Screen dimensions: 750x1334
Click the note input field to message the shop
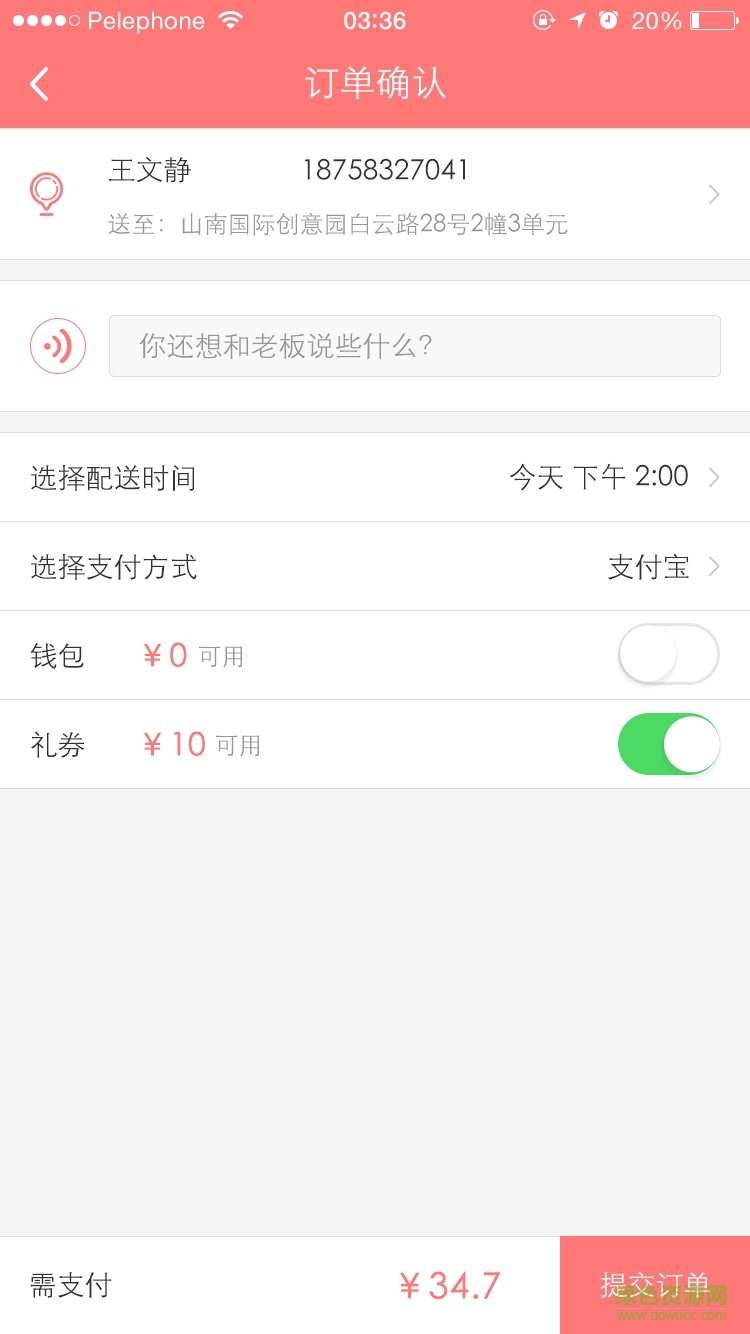pyautogui.click(x=415, y=346)
